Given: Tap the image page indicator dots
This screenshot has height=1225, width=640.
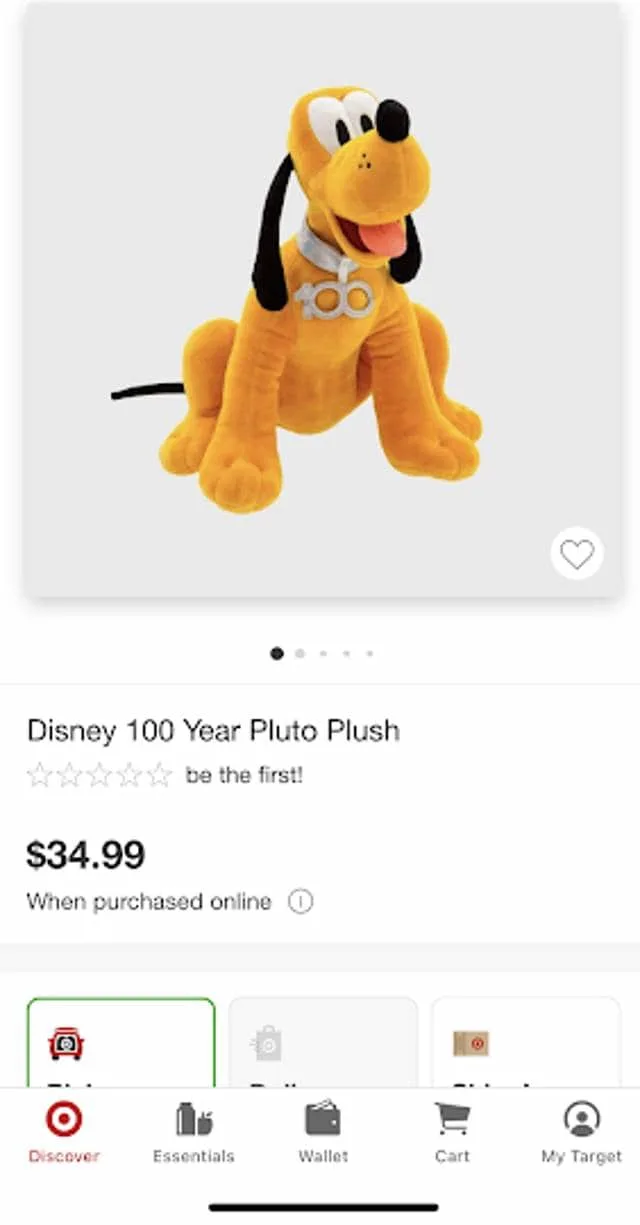Looking at the screenshot, I should point(322,653).
